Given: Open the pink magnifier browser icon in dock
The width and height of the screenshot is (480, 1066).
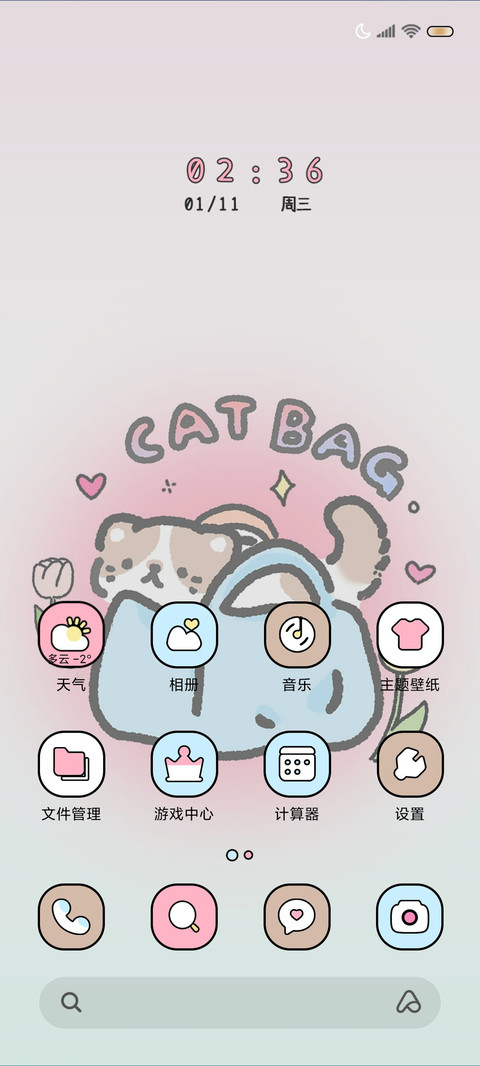Looking at the screenshot, I should point(184,916).
